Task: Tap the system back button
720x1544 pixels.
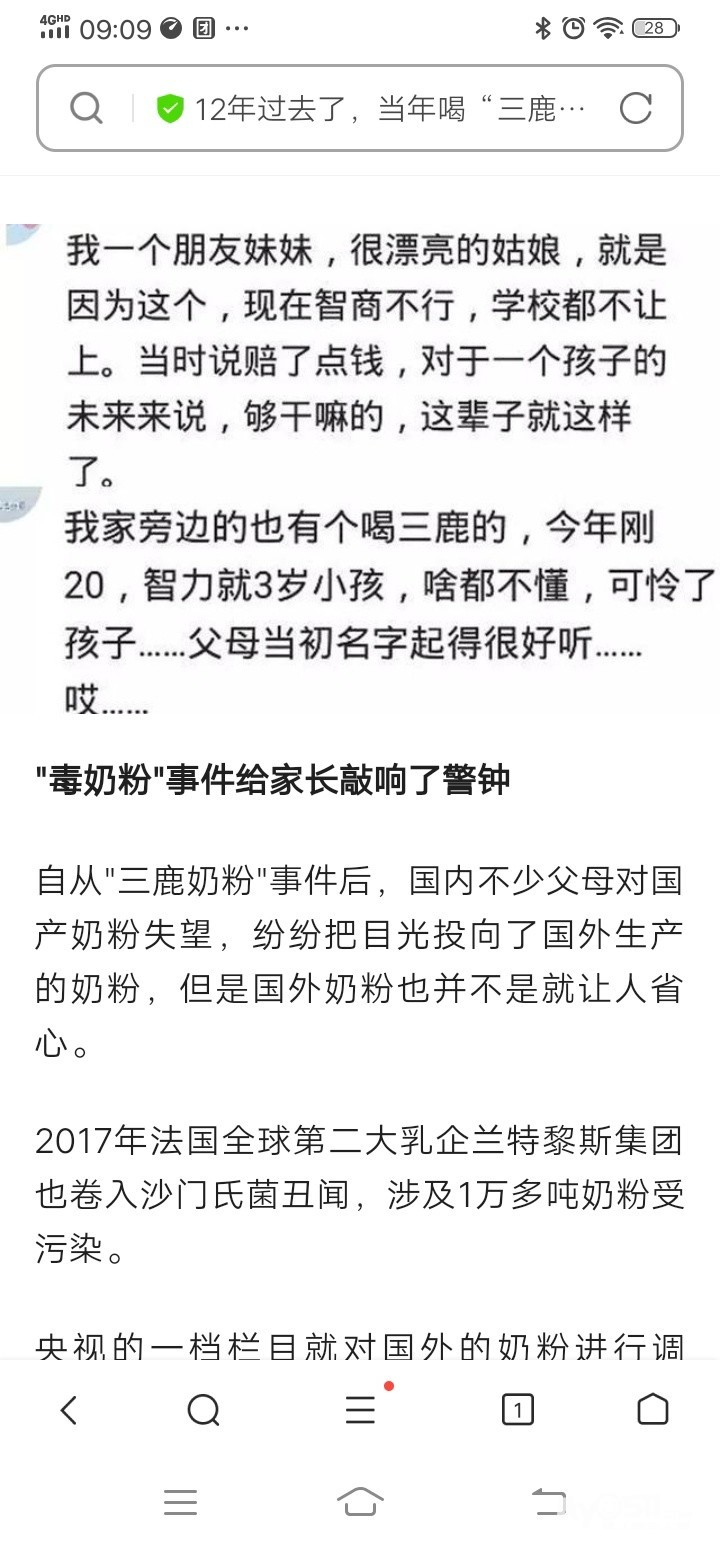Action: [548, 1501]
